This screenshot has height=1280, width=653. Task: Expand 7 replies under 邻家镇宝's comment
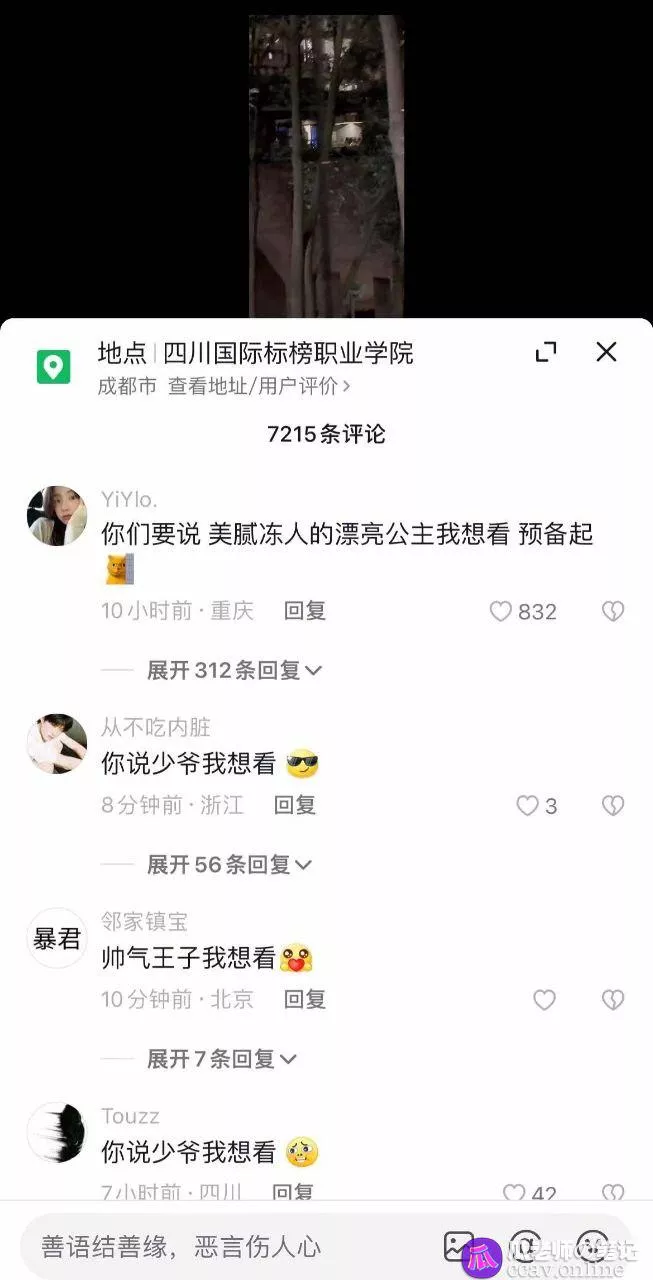click(221, 1058)
